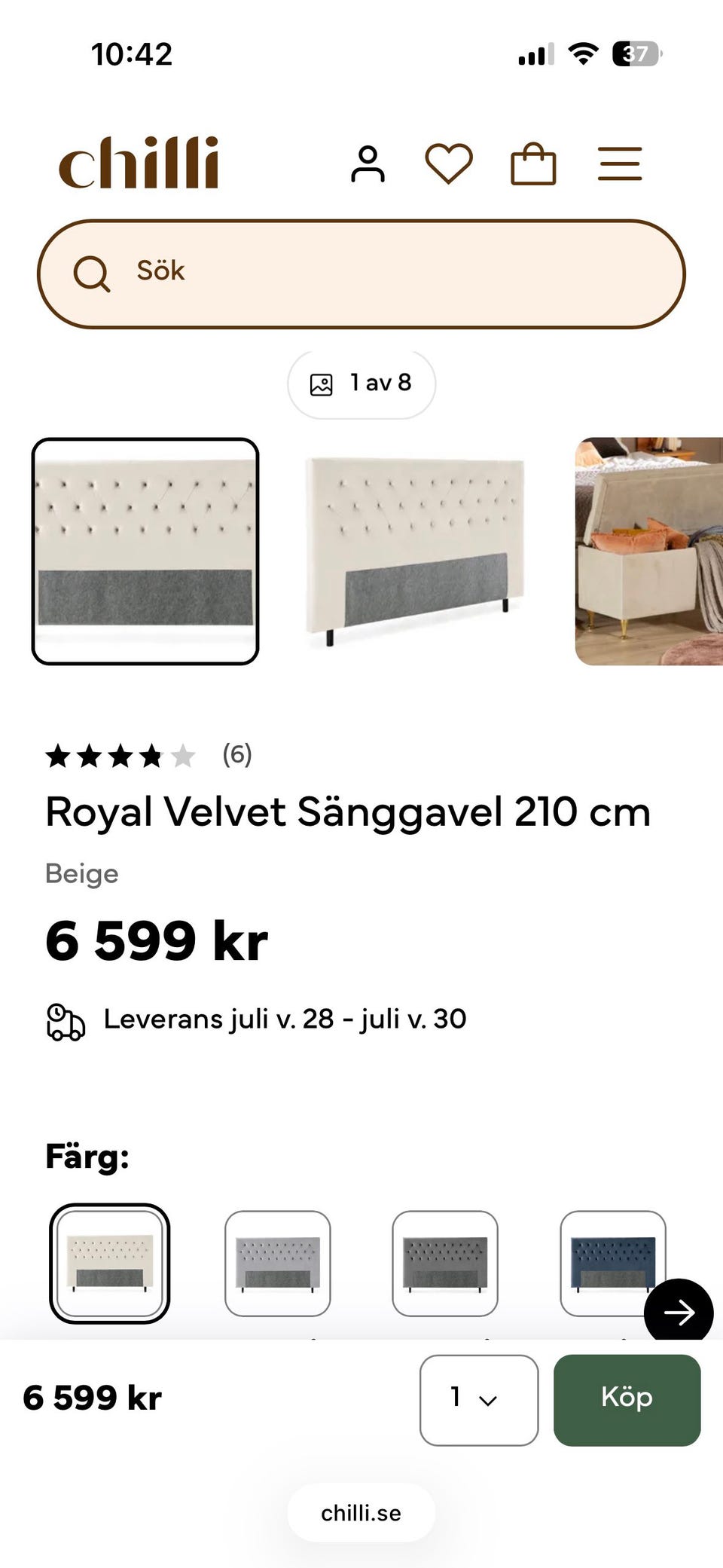Click the delivery truck icon
Screen dimensions: 723x1568
pyautogui.click(x=64, y=1020)
